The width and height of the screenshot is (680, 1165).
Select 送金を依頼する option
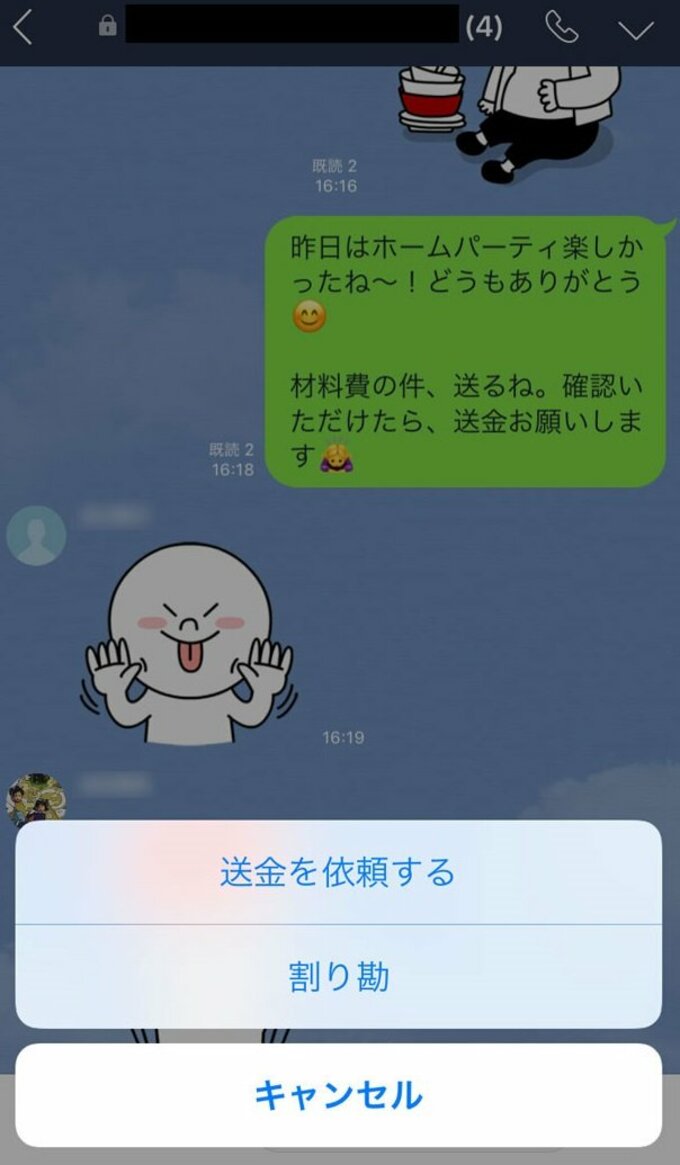(x=338, y=872)
